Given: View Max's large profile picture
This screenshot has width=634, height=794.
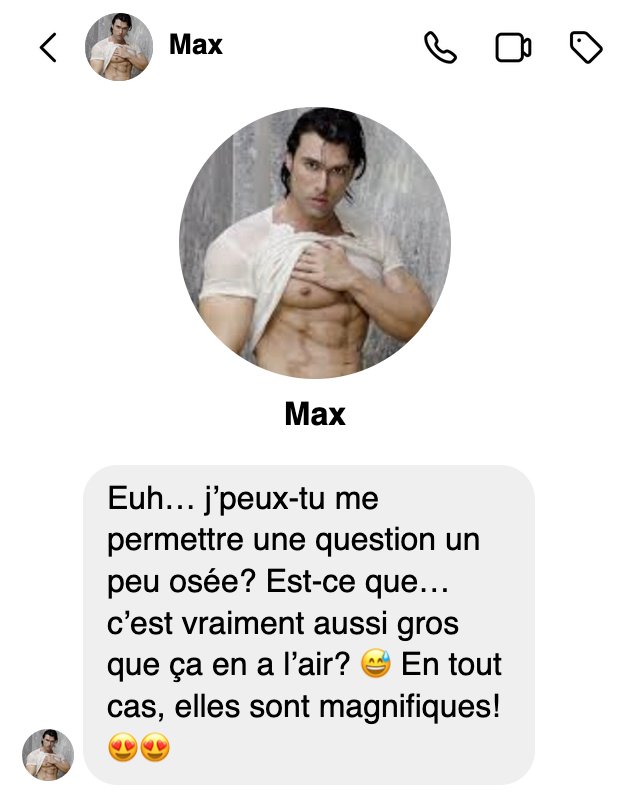Looking at the screenshot, I should coord(315,244).
